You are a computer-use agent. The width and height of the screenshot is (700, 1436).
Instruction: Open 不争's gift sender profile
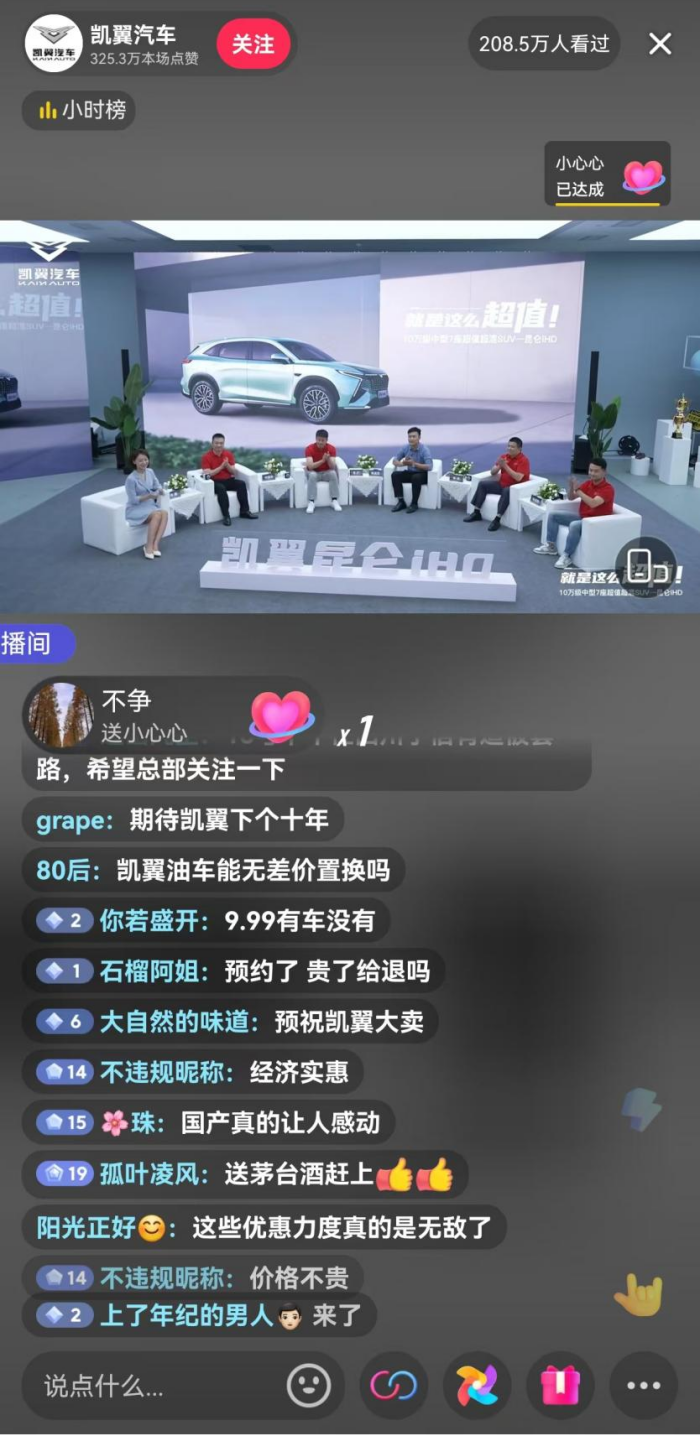point(59,714)
